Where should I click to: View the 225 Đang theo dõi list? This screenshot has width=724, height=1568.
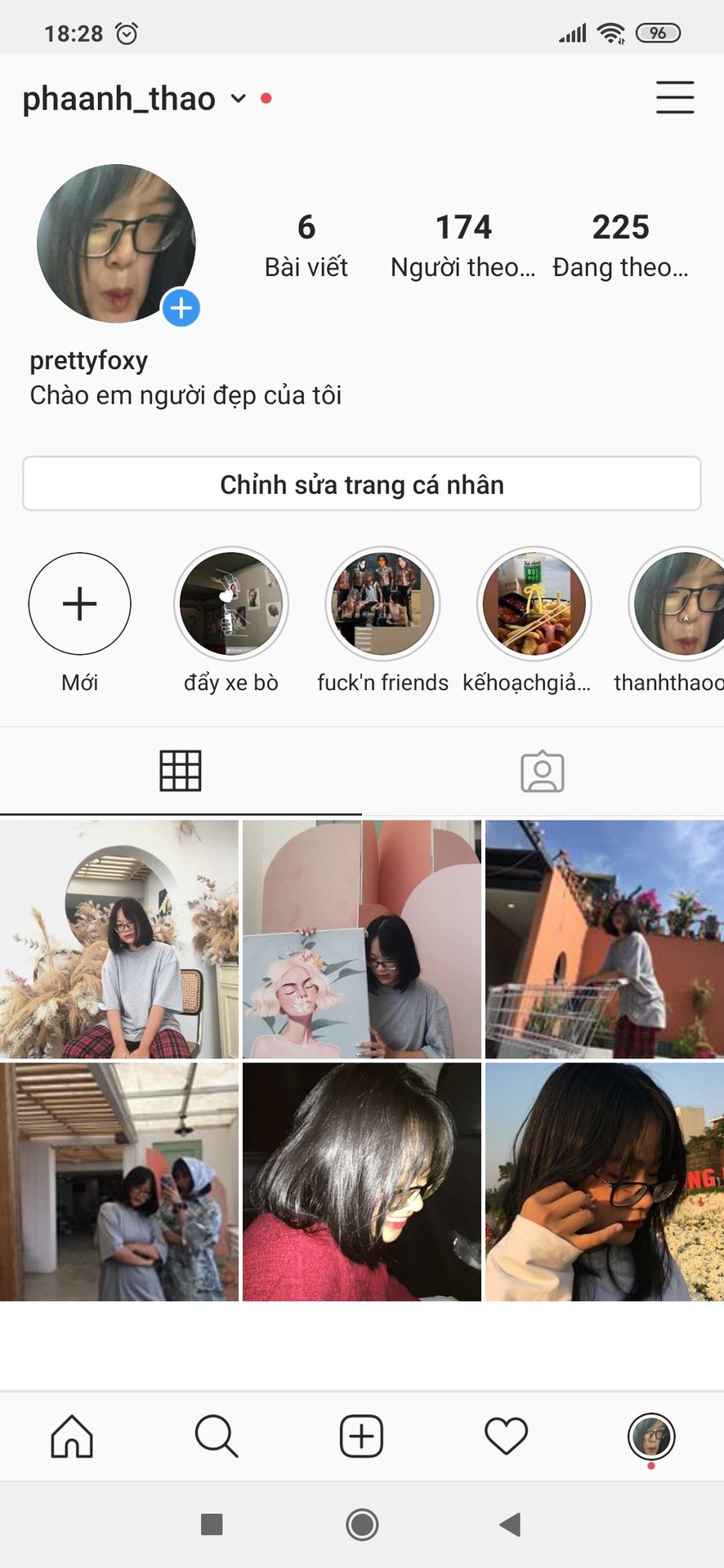[621, 245]
